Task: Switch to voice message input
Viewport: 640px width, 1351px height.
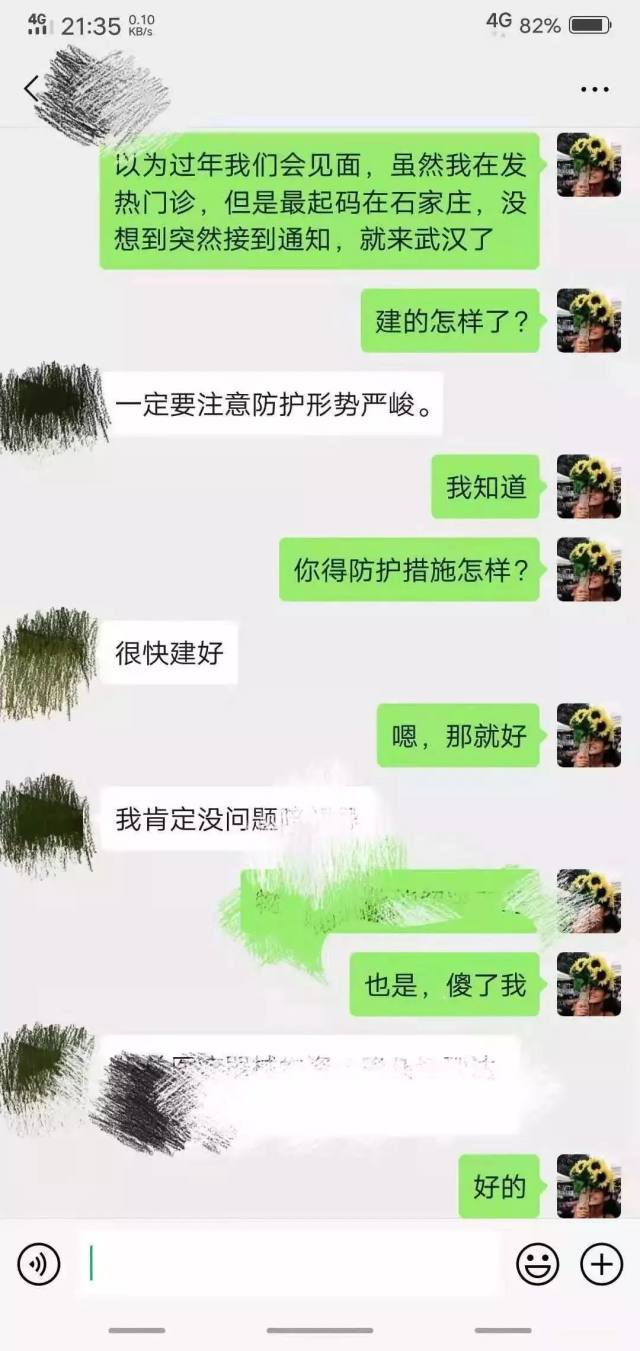Action: coord(39,1265)
